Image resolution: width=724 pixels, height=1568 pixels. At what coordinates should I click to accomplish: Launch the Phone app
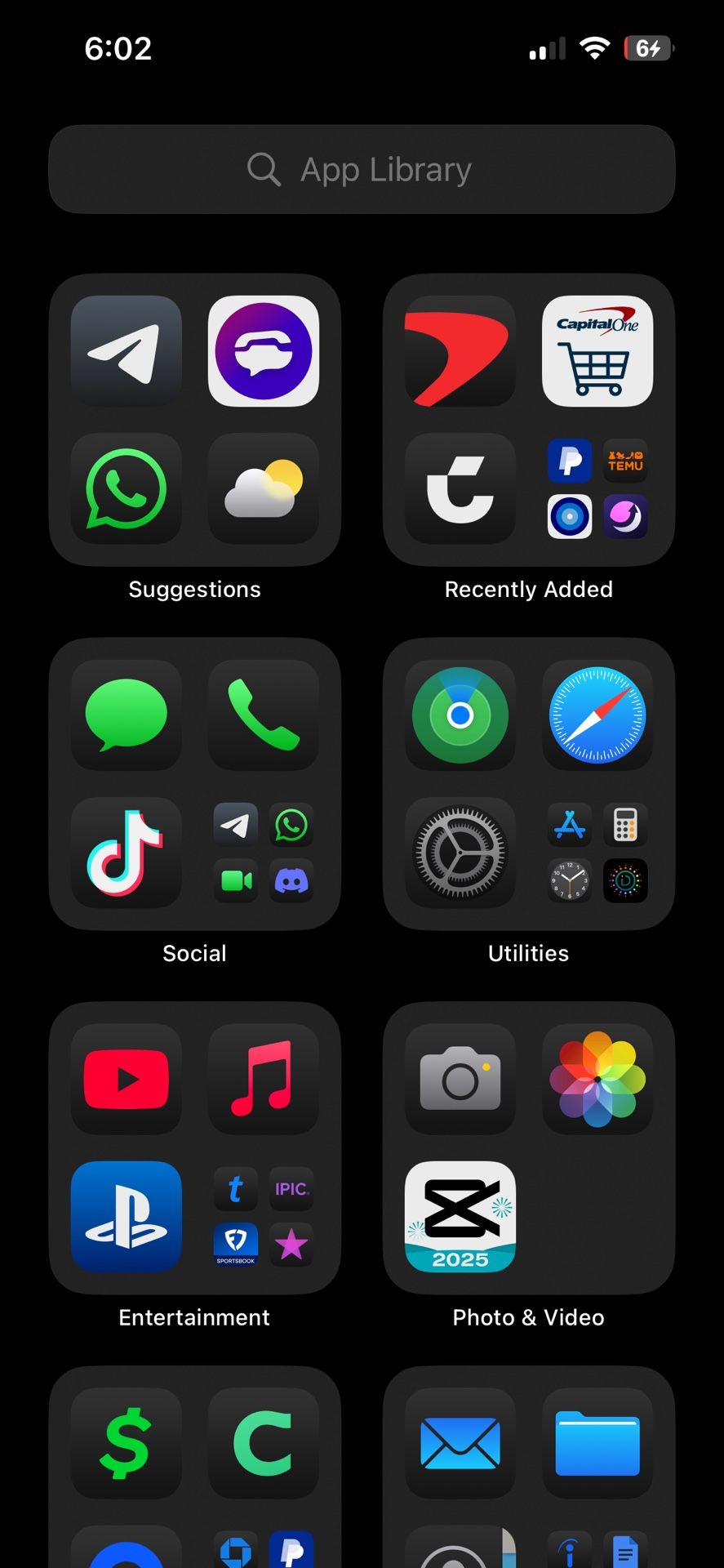point(263,715)
